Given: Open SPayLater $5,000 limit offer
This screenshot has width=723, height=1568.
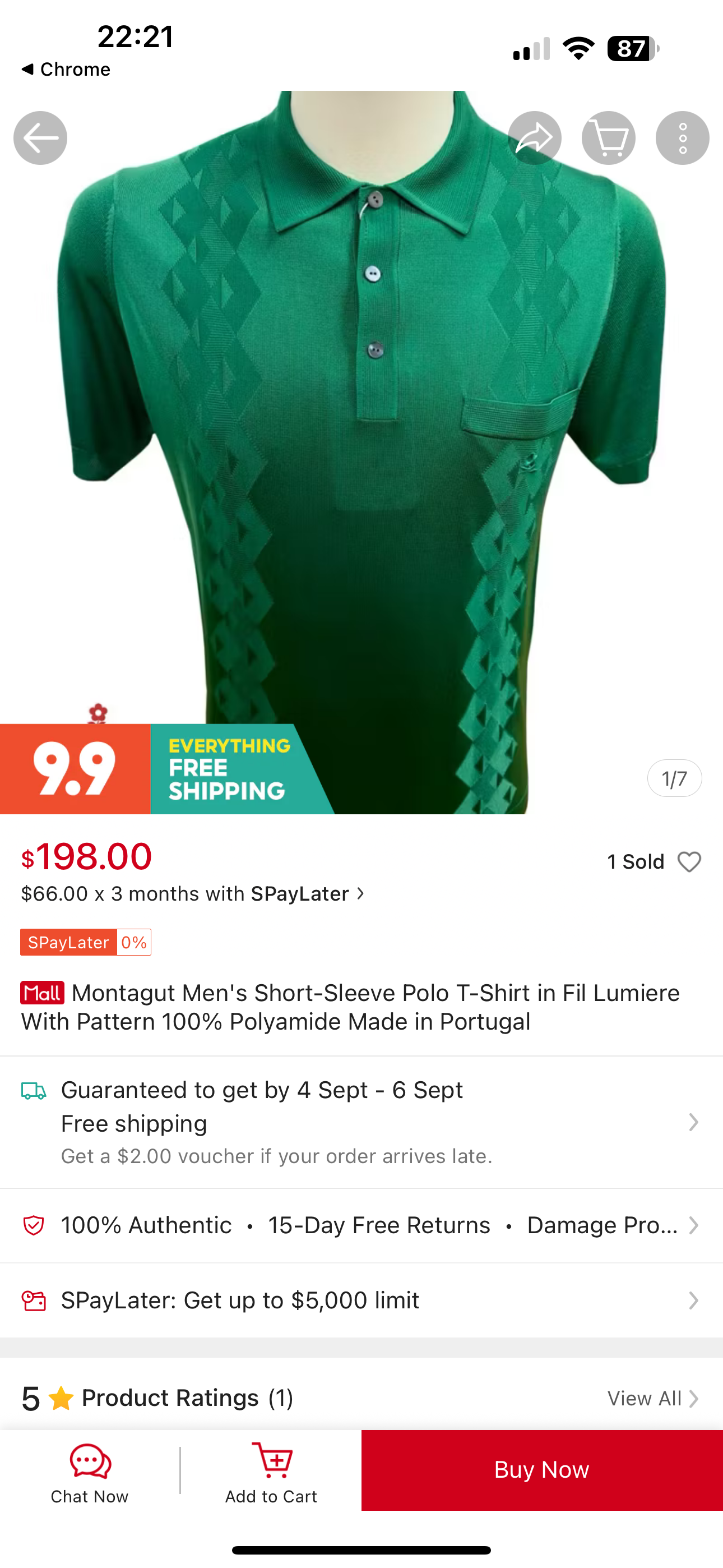Looking at the screenshot, I should (x=360, y=1300).
